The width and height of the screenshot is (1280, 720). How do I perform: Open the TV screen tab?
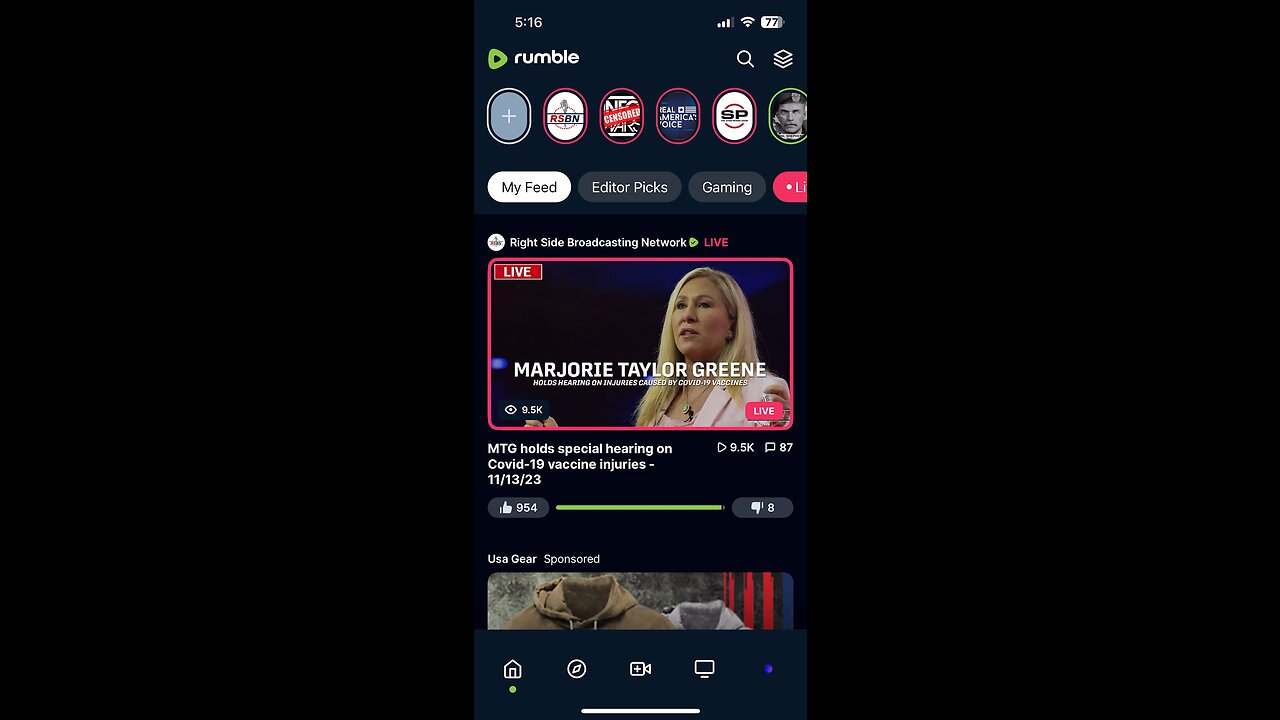click(x=704, y=668)
